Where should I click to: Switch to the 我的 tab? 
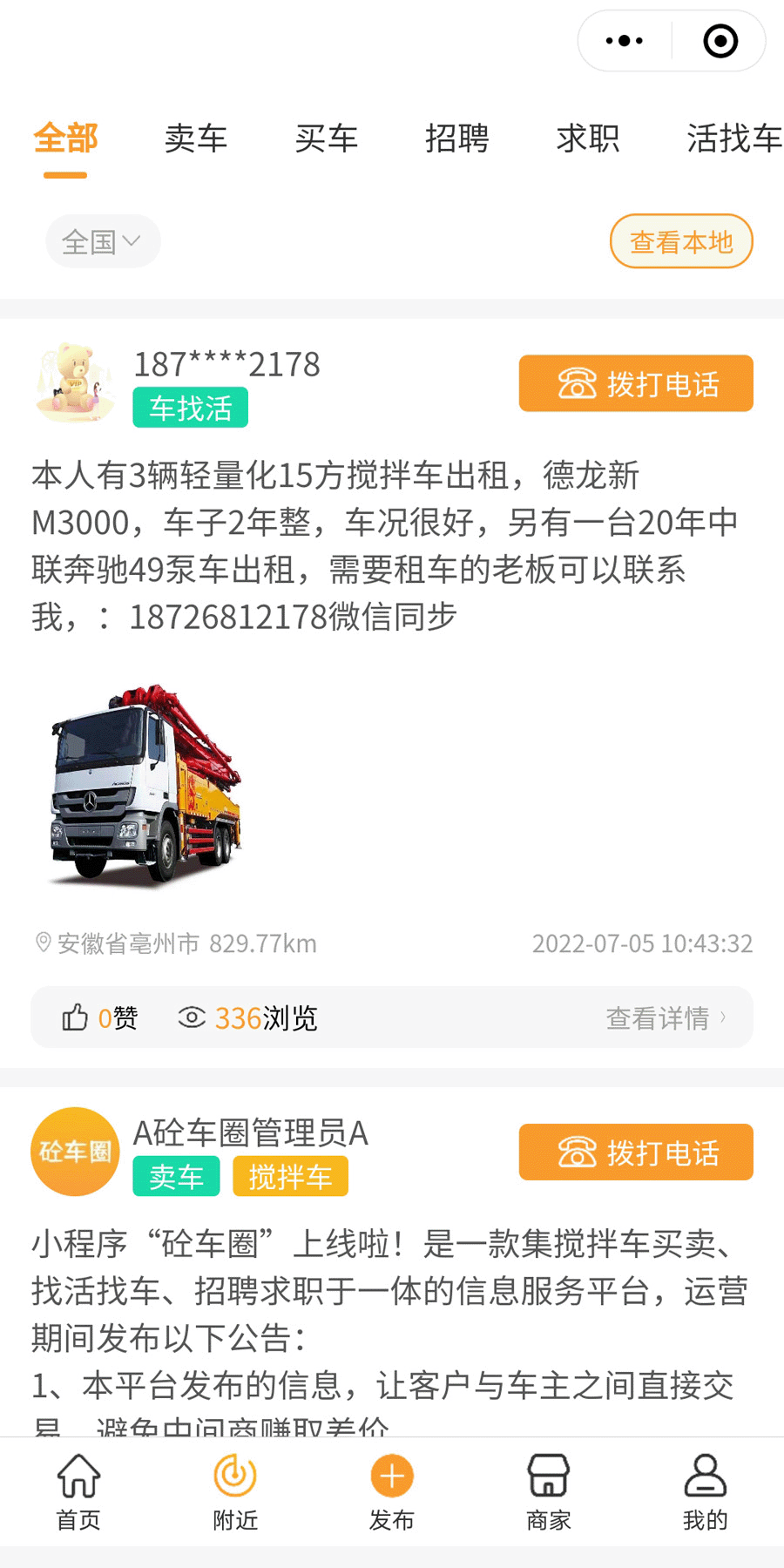point(706,1492)
